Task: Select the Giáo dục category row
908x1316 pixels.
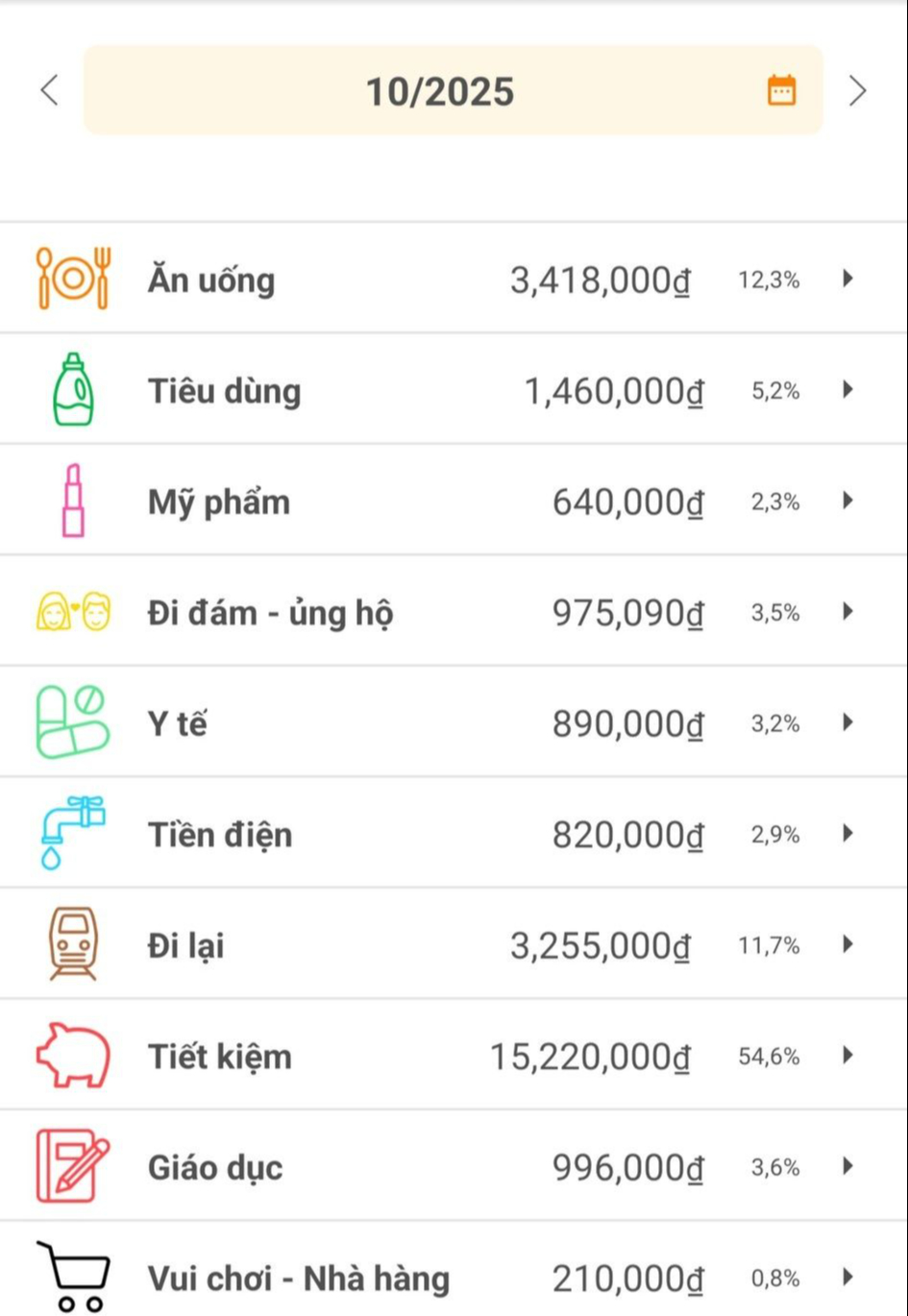Action: pos(384,1165)
